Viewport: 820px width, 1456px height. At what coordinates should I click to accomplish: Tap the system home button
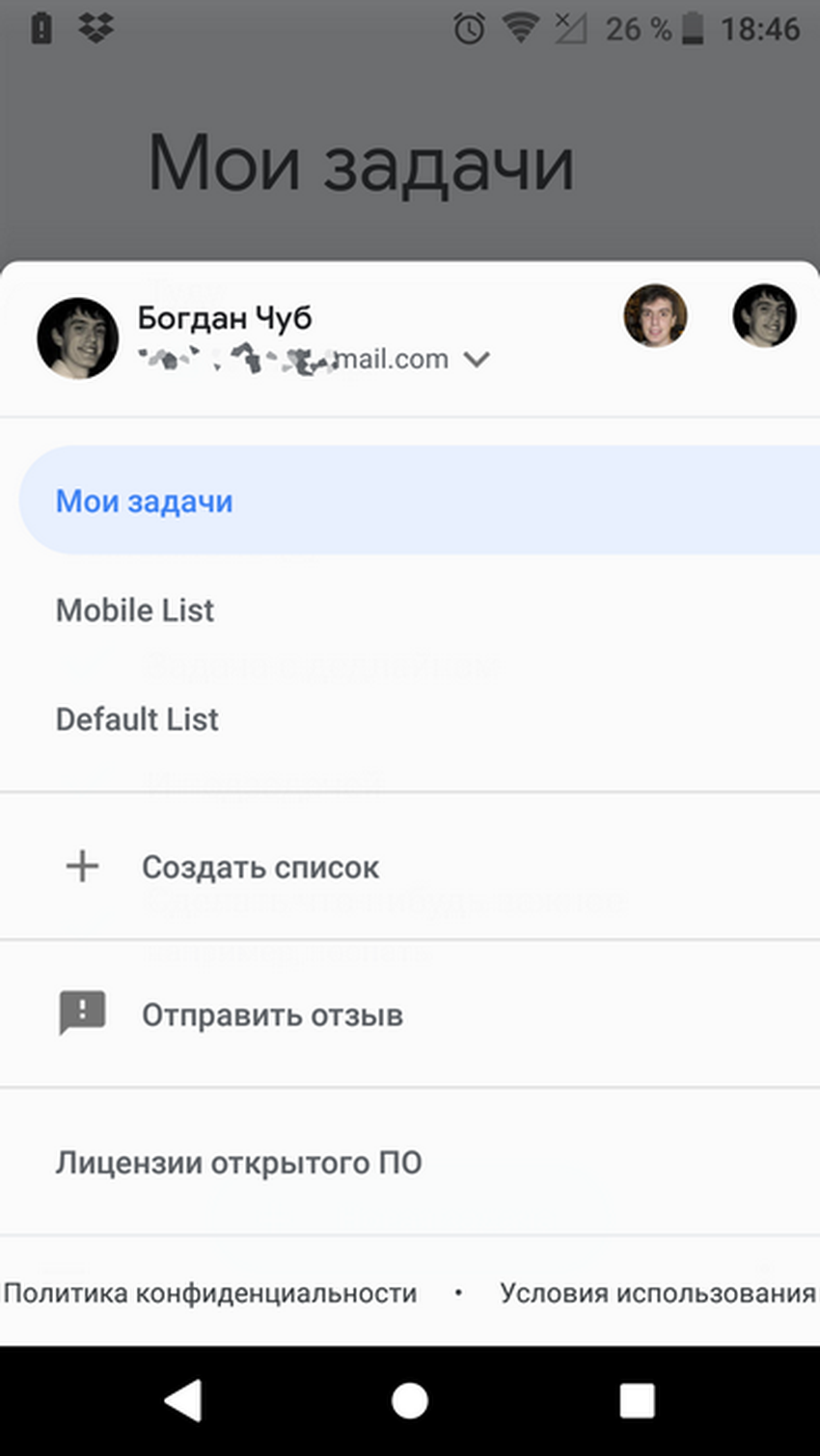pos(410,1400)
